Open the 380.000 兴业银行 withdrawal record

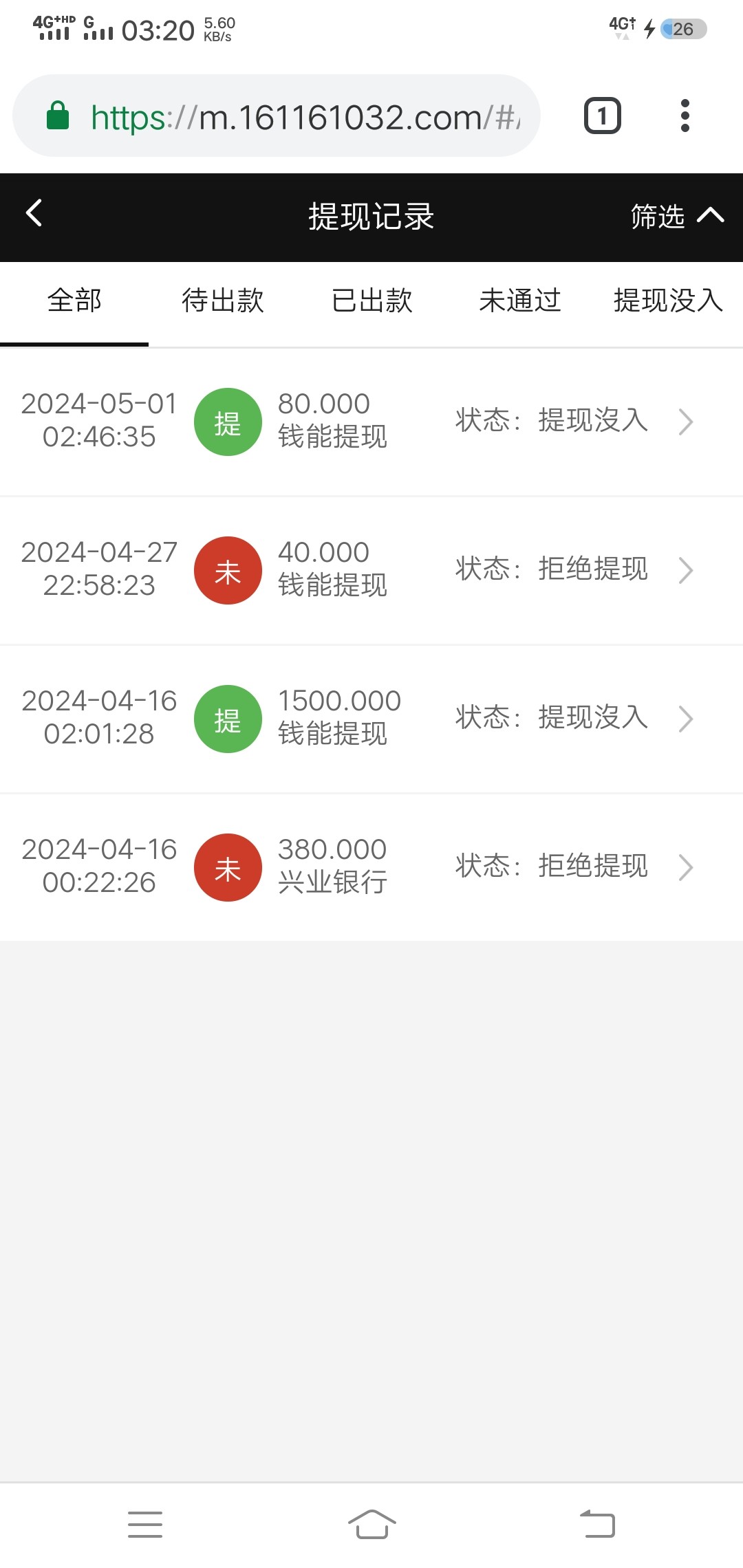[371, 867]
